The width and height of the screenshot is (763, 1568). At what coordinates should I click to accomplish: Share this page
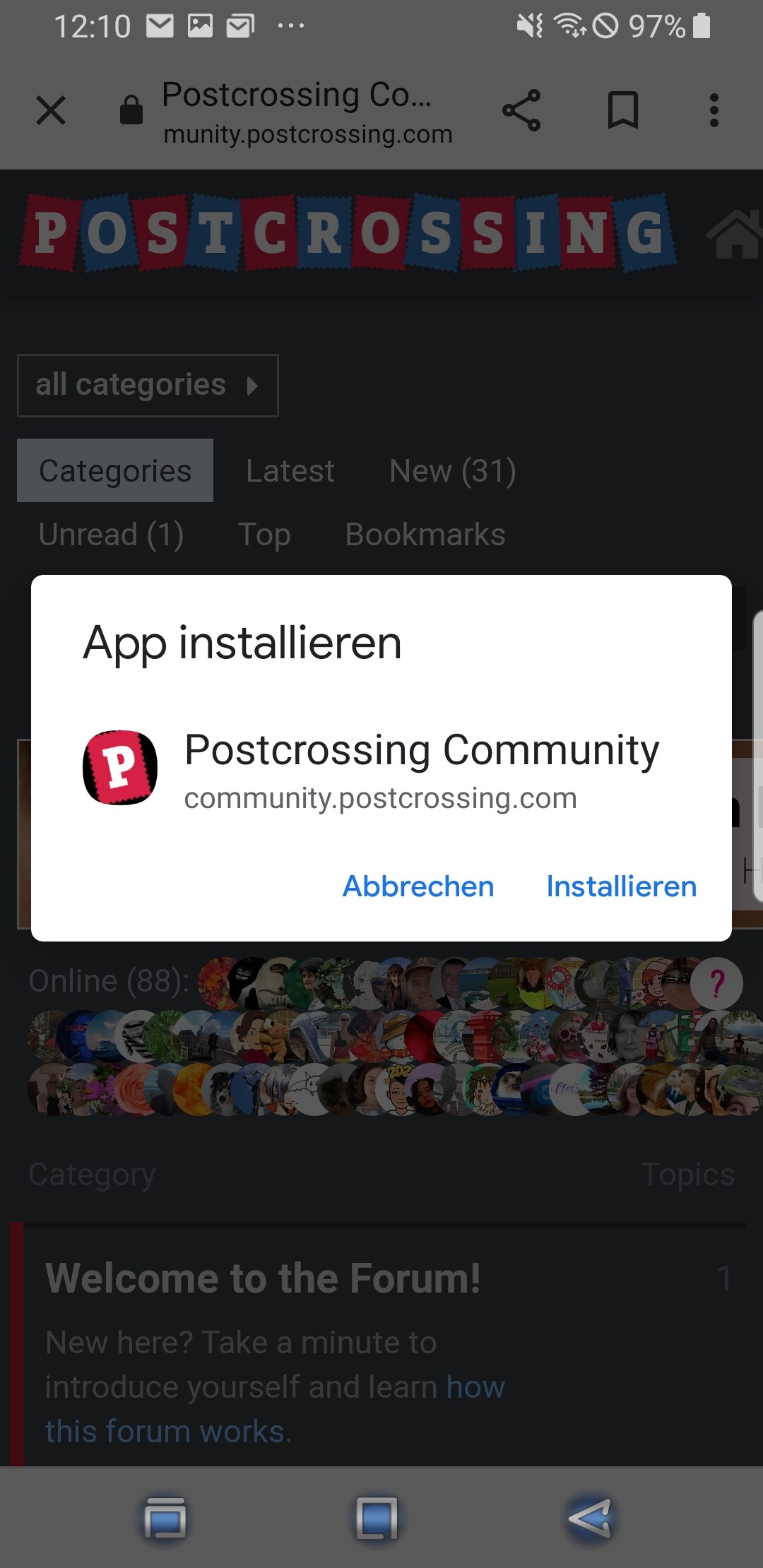(x=521, y=111)
